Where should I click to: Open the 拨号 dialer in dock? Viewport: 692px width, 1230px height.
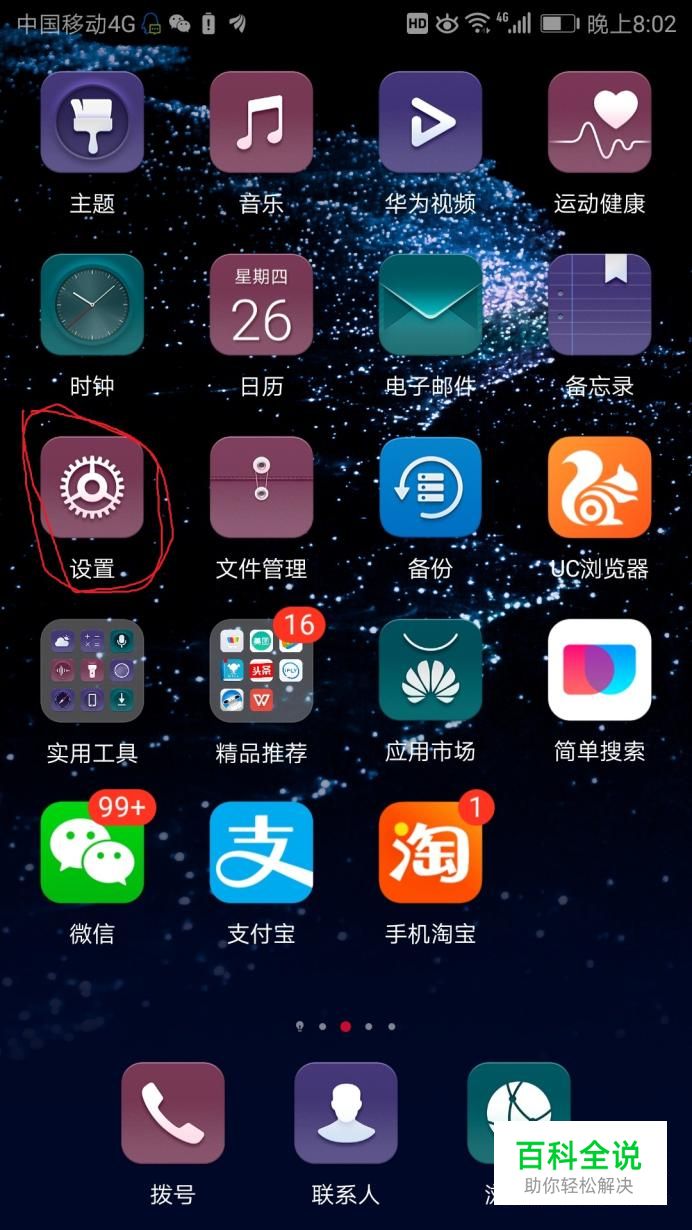[173, 1113]
